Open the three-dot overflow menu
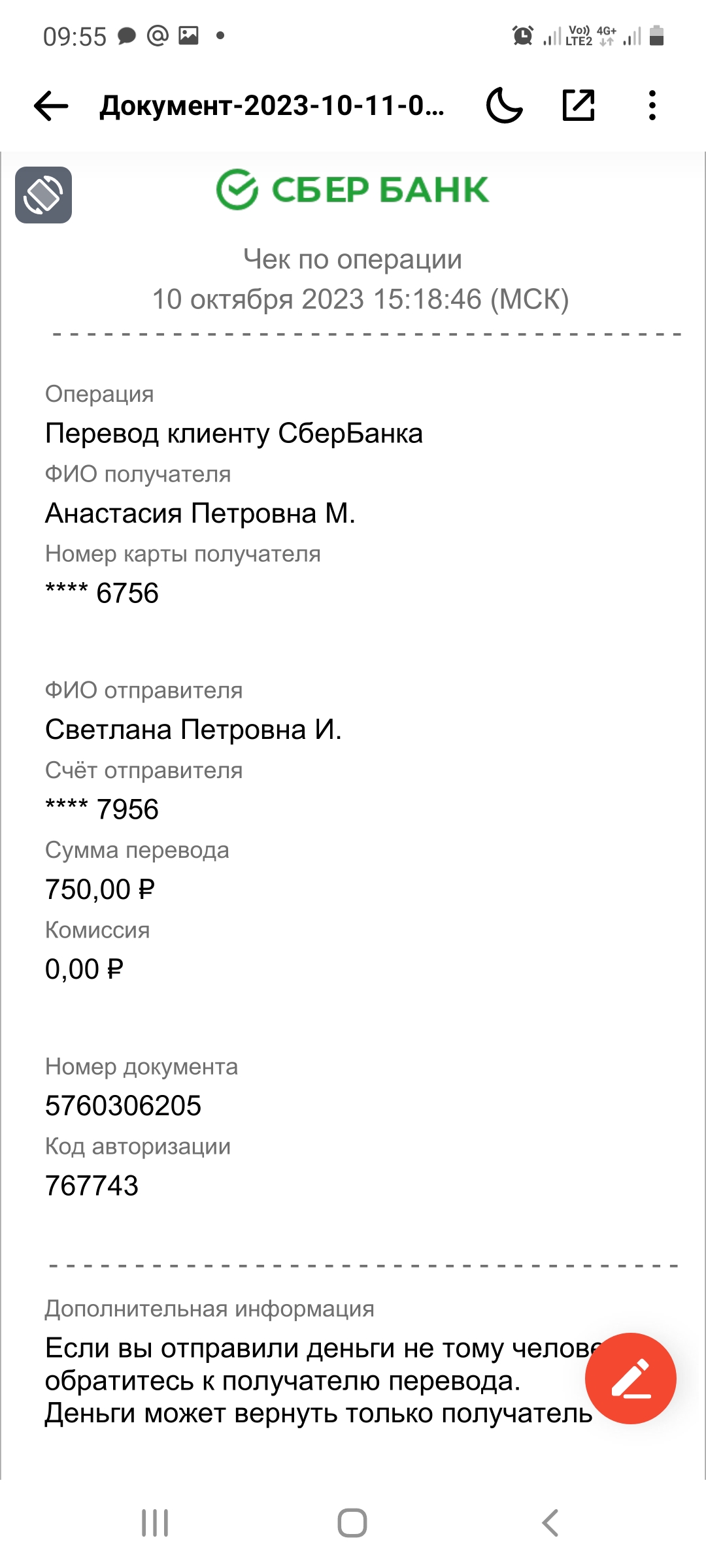The image size is (706, 1568). point(652,105)
